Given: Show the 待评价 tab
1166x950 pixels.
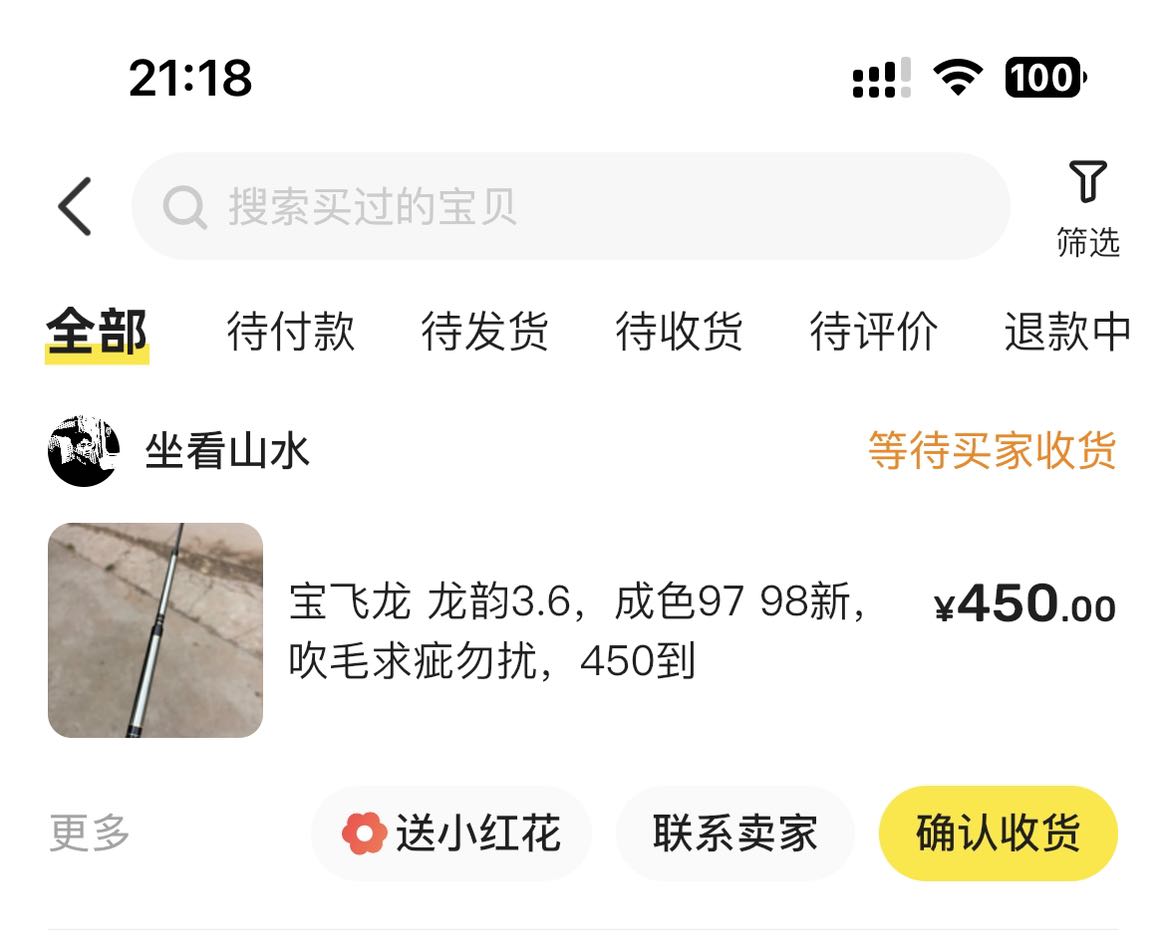Looking at the screenshot, I should pos(873,332).
